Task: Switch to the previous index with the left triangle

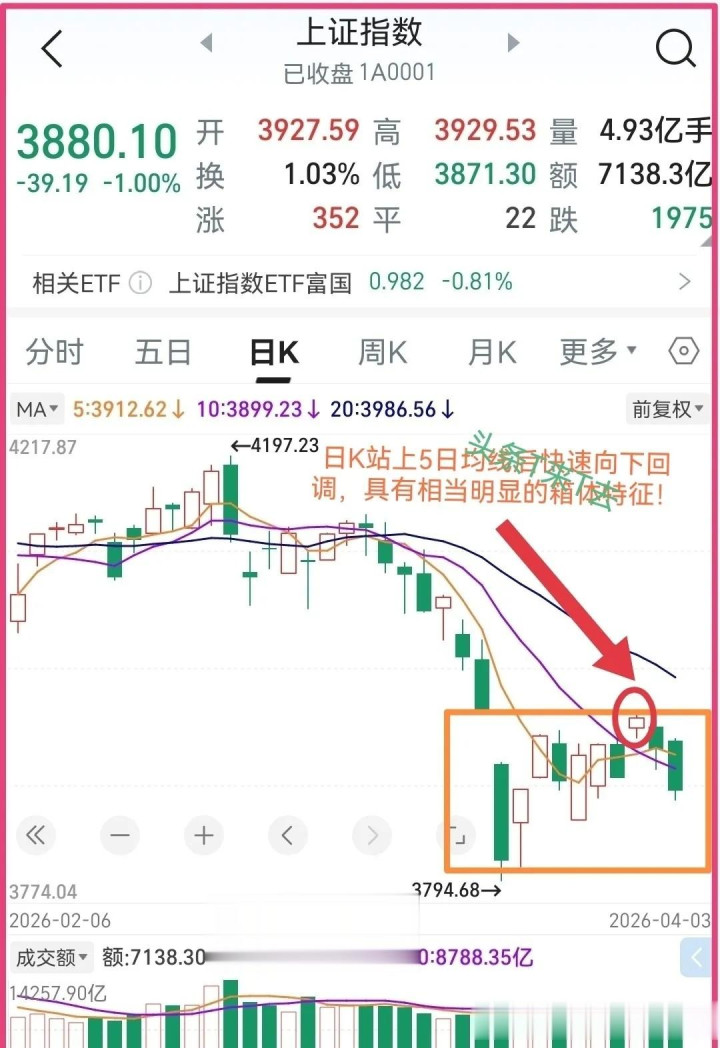Action: [207, 43]
